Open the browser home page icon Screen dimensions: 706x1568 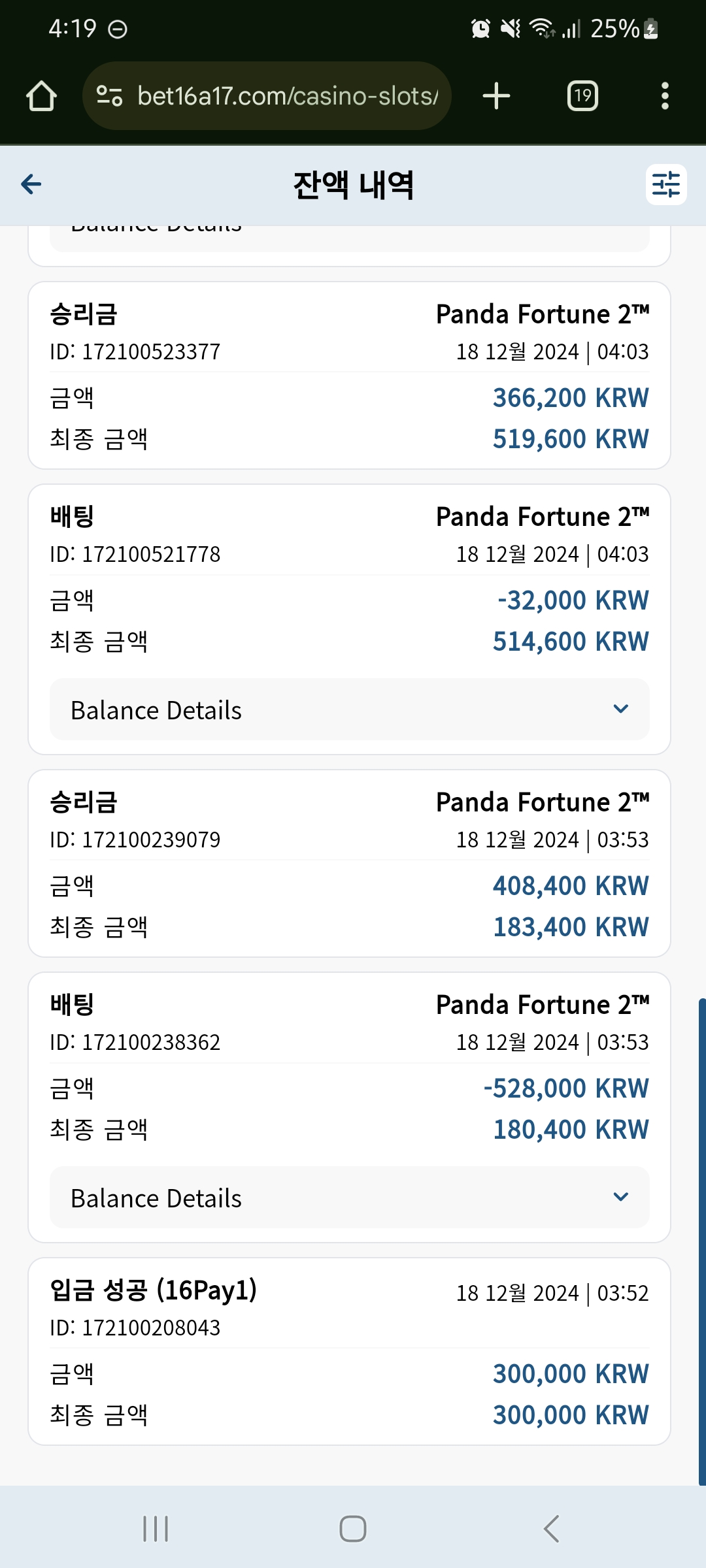tap(41, 96)
